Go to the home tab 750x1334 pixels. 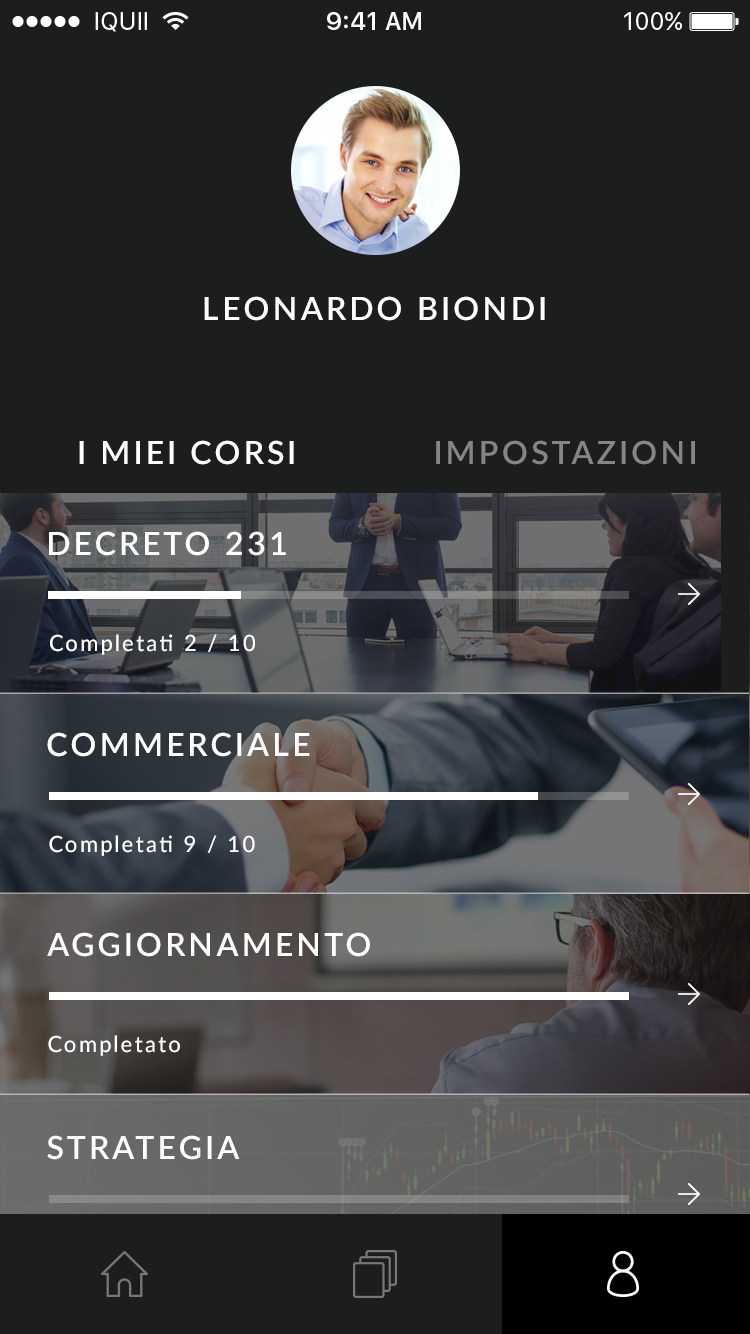[x=124, y=1275]
